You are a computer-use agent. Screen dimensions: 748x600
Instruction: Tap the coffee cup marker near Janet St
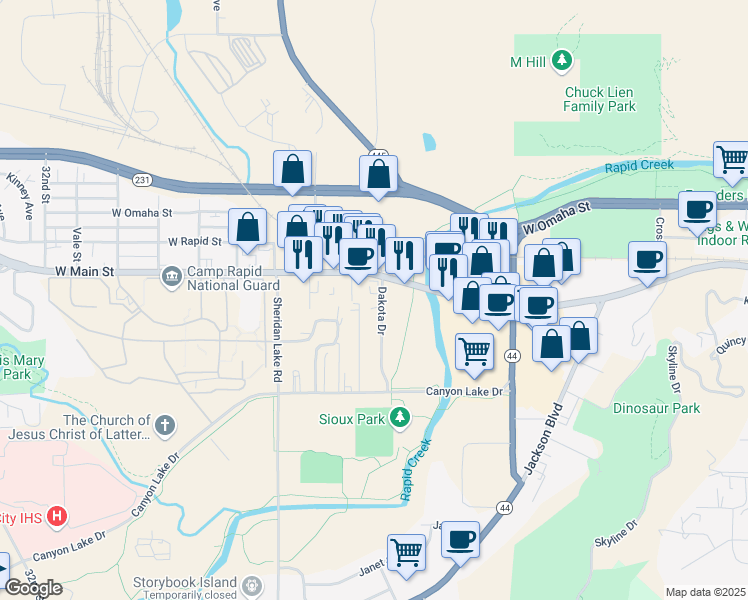tap(460, 541)
